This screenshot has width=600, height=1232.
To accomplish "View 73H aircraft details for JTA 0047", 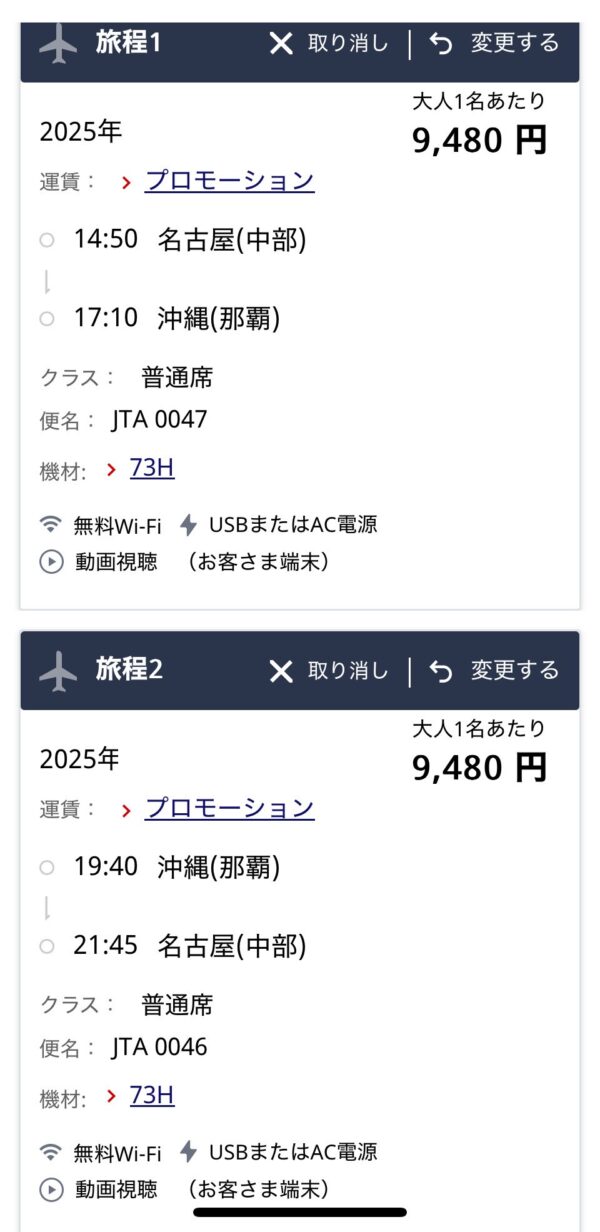I will click(152, 468).
